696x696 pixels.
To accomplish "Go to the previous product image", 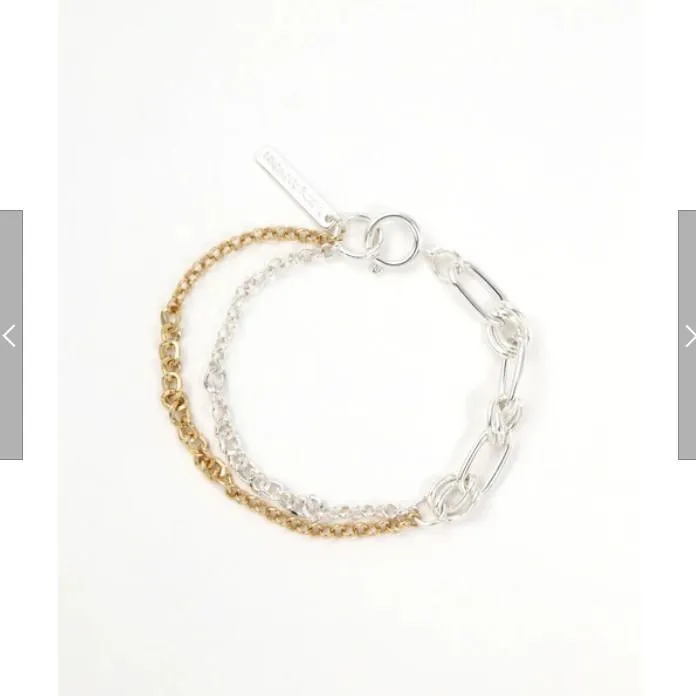I will tap(10, 335).
